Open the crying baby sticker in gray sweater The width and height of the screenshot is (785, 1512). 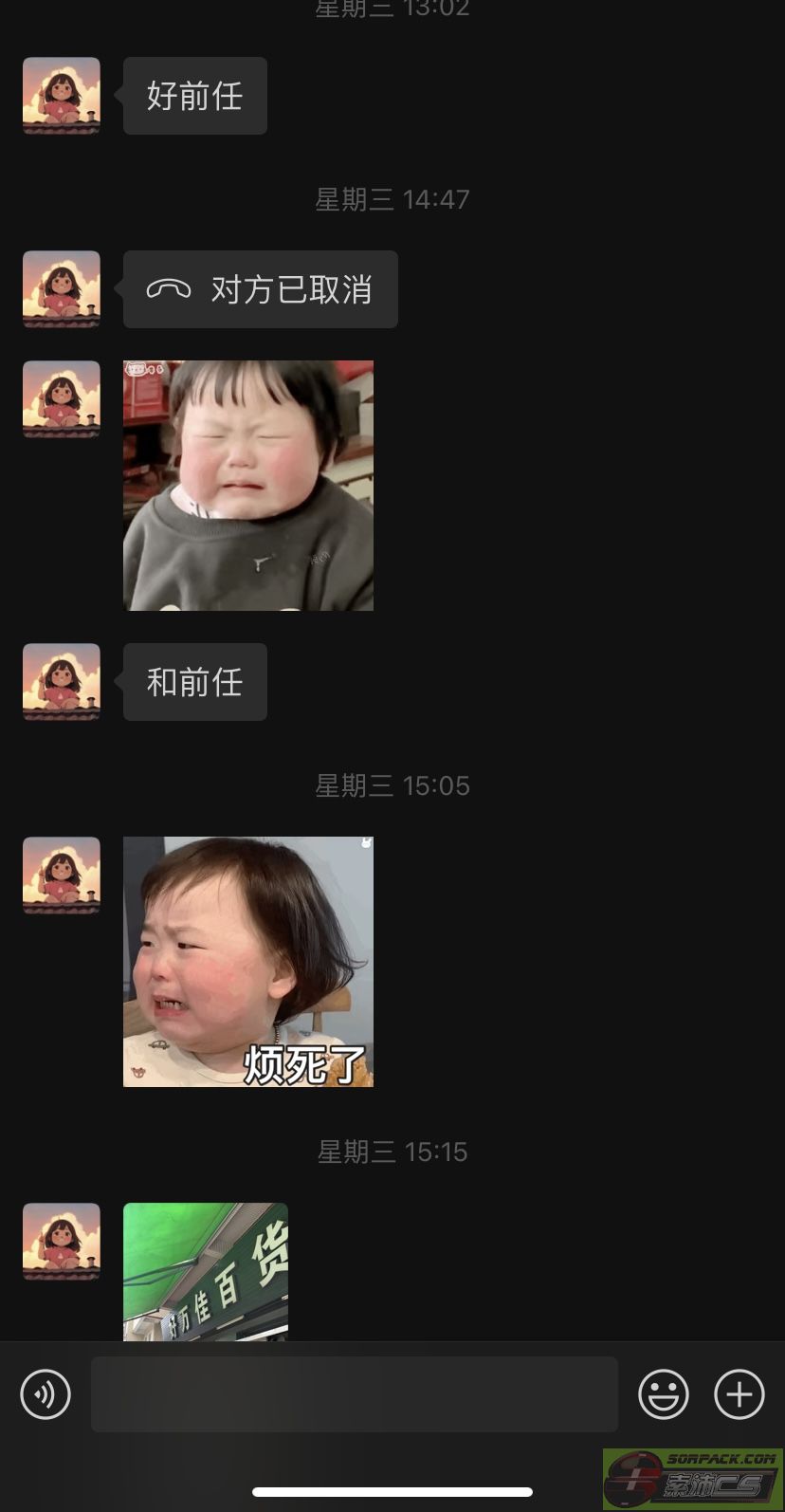(x=248, y=486)
